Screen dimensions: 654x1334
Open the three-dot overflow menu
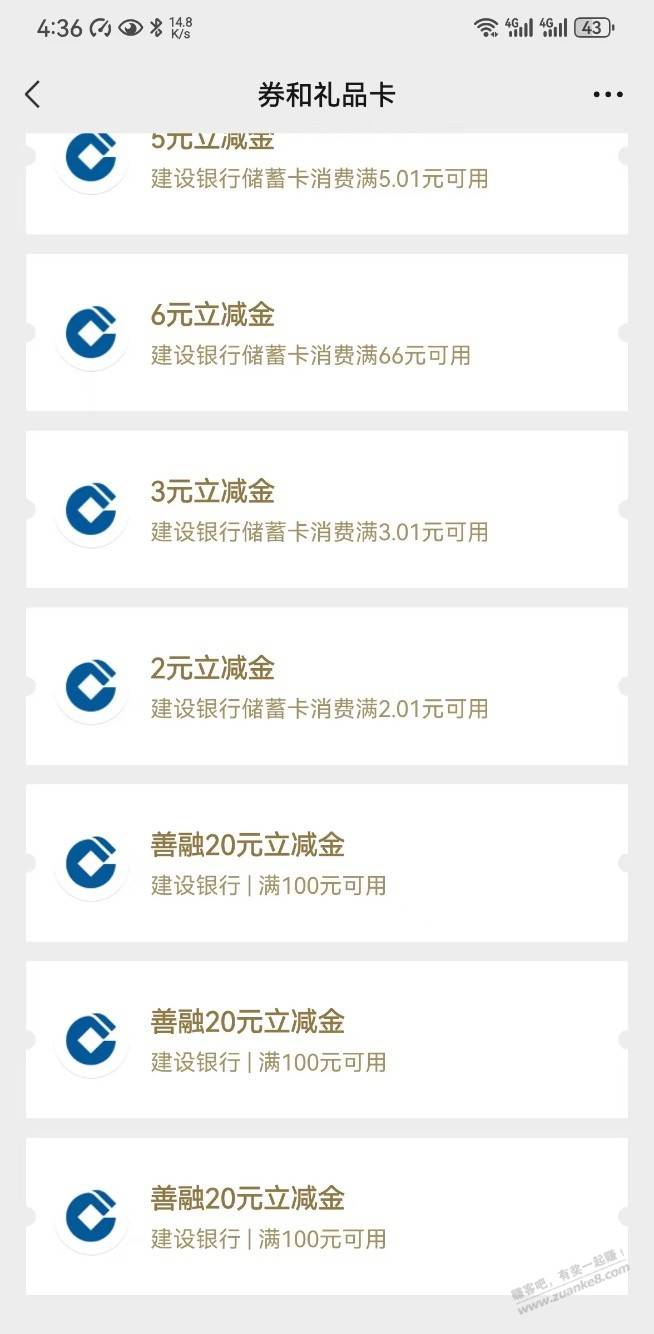click(608, 95)
